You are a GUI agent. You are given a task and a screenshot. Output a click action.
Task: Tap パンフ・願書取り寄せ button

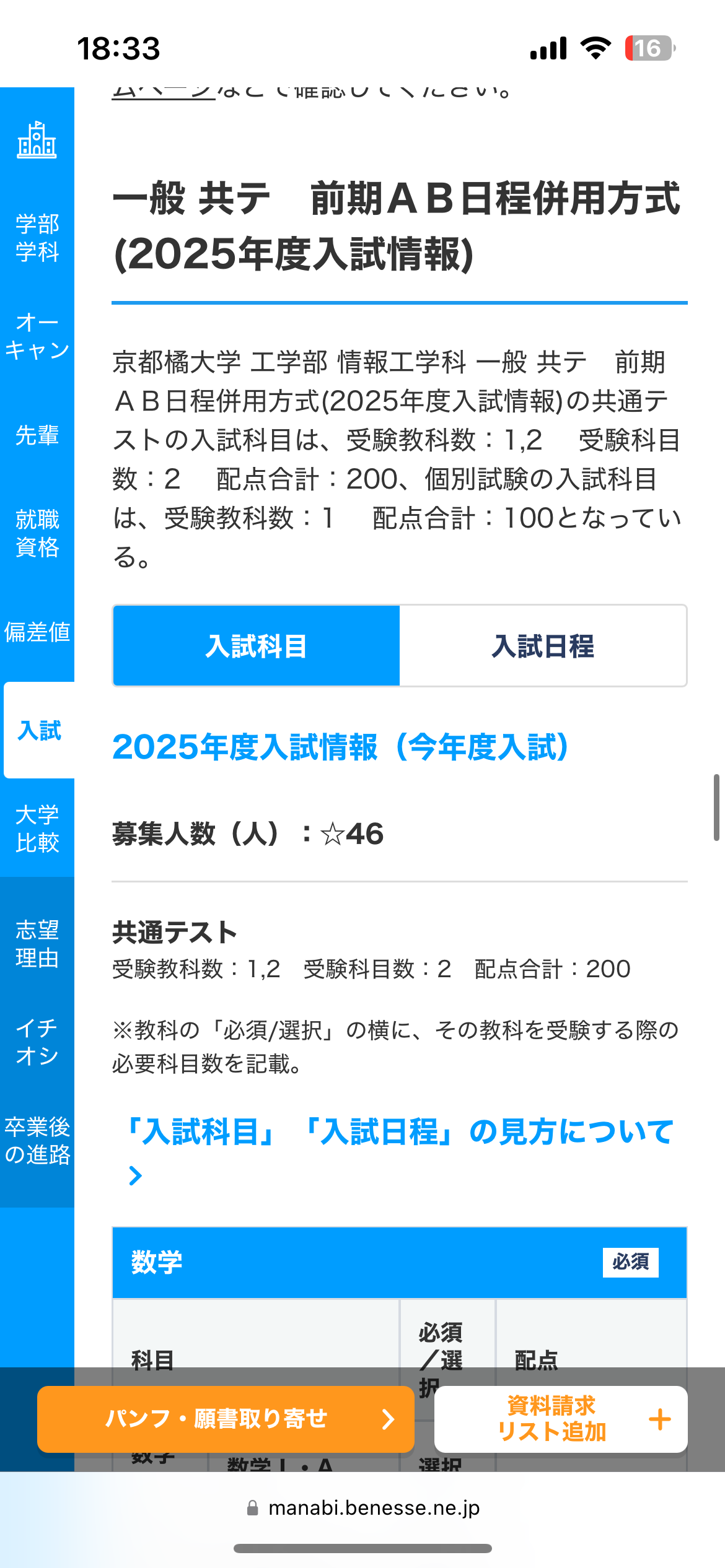pos(226,1419)
